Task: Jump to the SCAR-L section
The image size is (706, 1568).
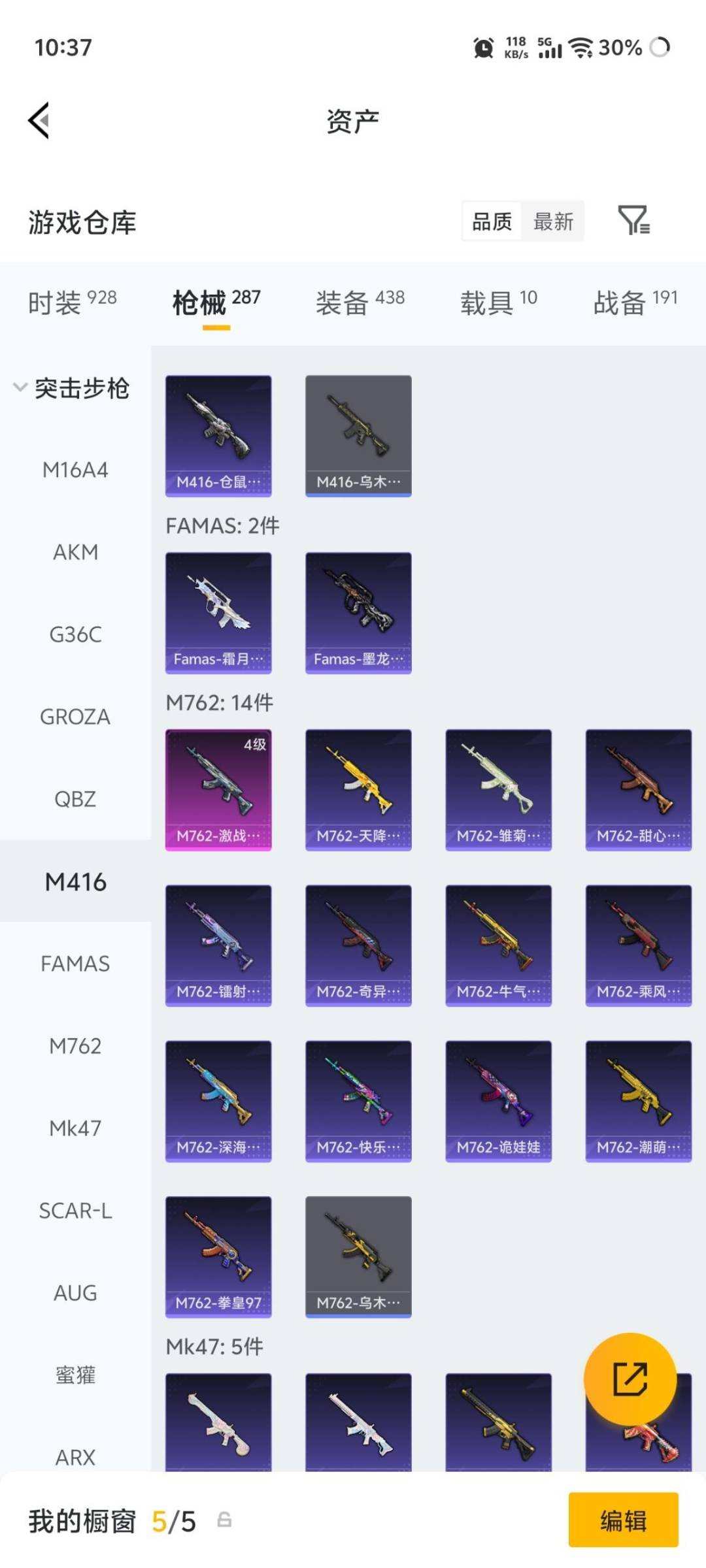Action: click(x=75, y=1211)
